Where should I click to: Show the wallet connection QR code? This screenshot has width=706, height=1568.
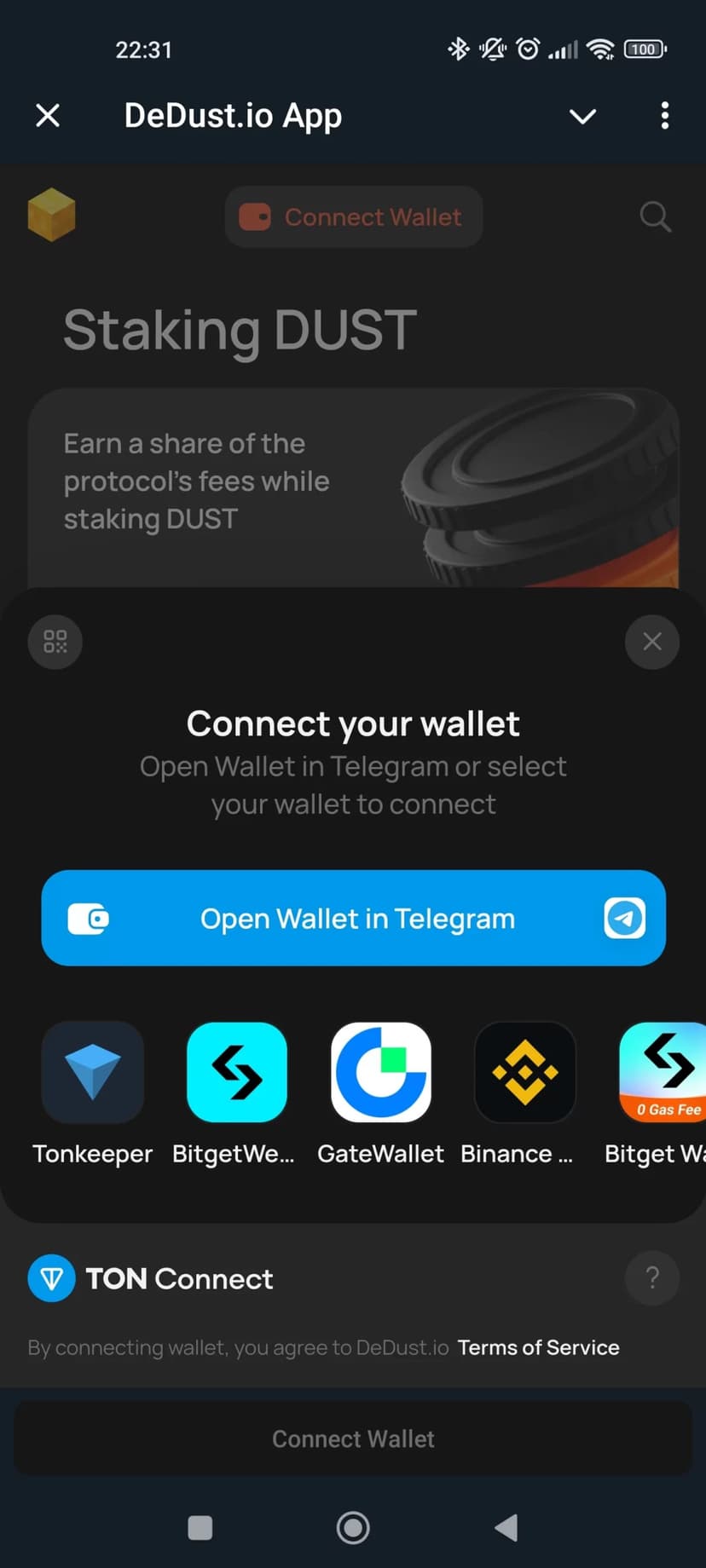coord(55,642)
